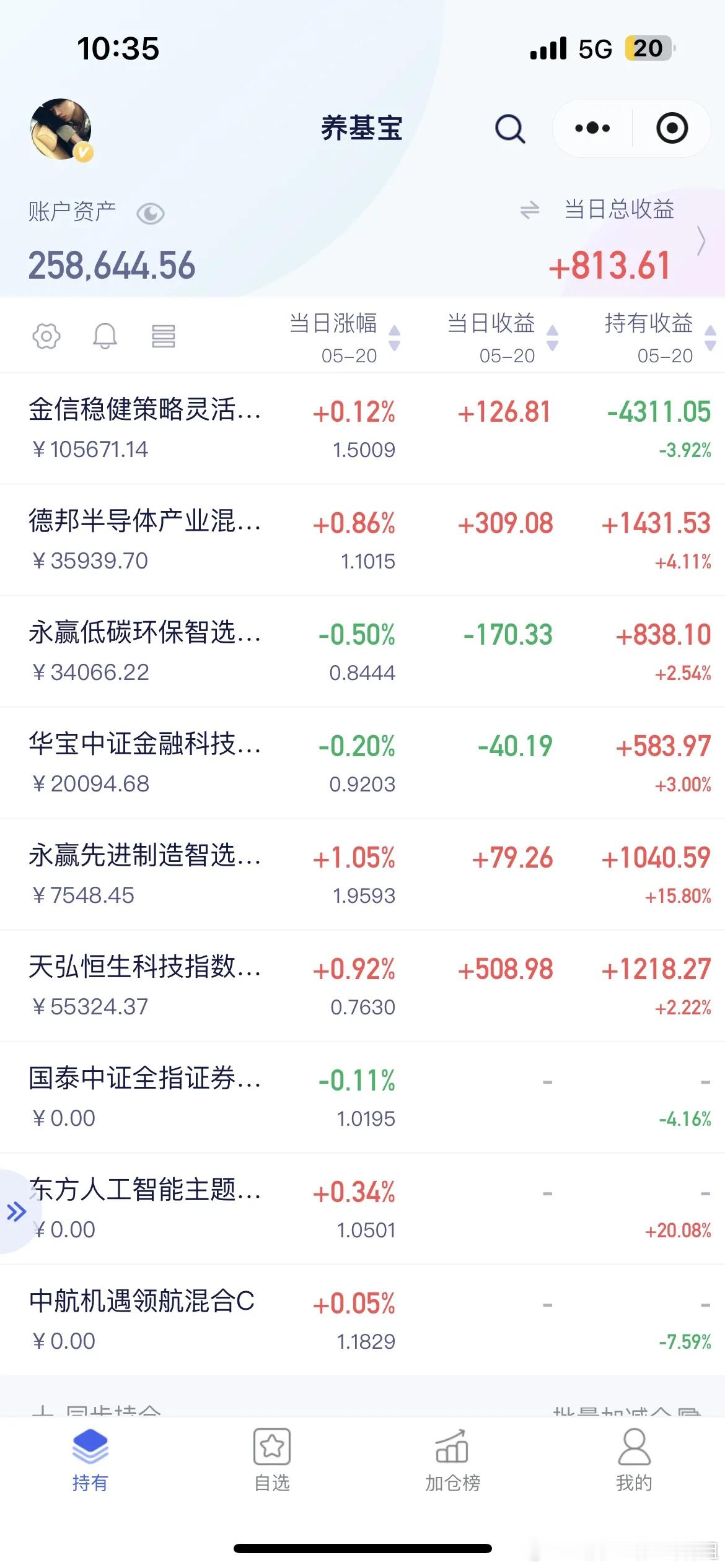
Task: Open the mini program more options menu
Action: tap(592, 128)
